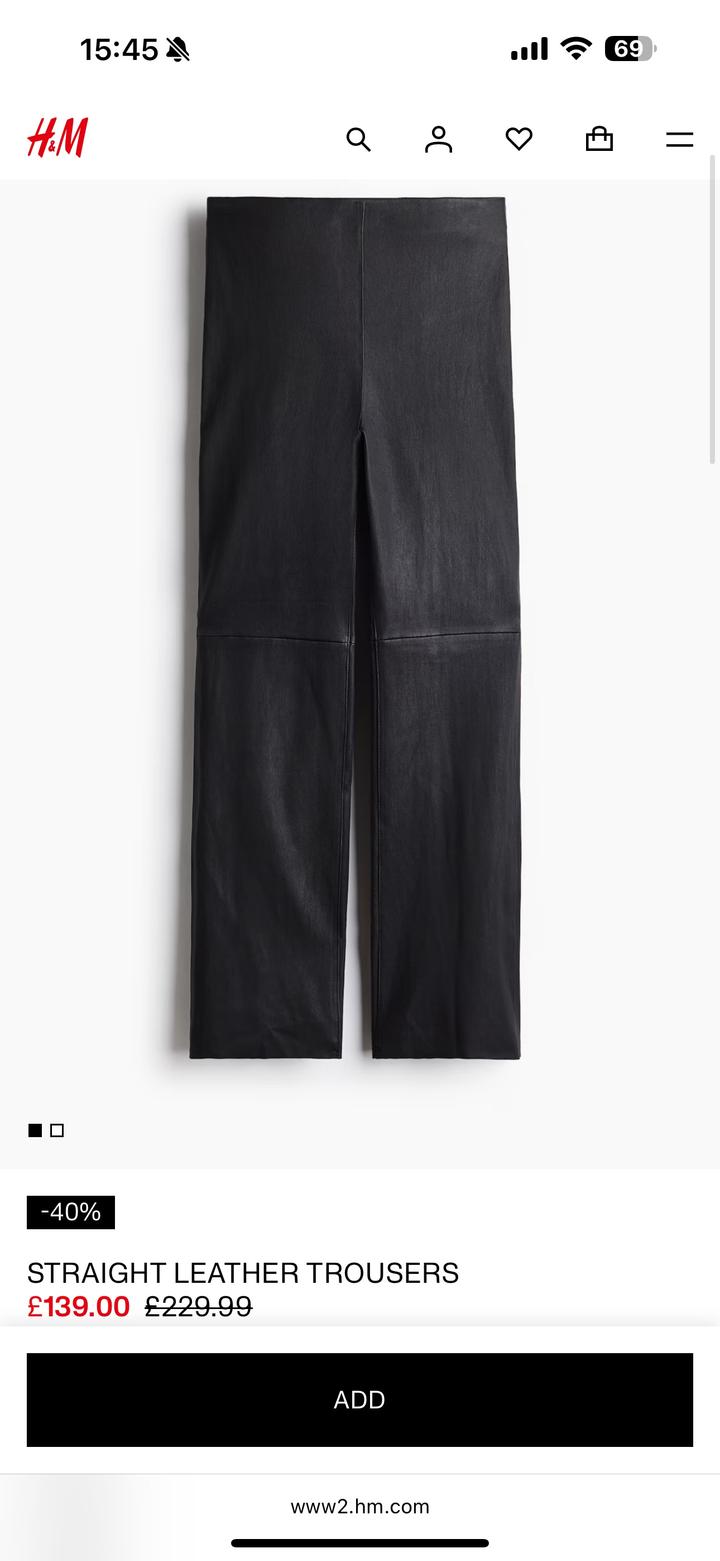Tap the clock showing 15:45
Image resolution: width=720 pixels, height=1561 pixels.
click(x=120, y=47)
